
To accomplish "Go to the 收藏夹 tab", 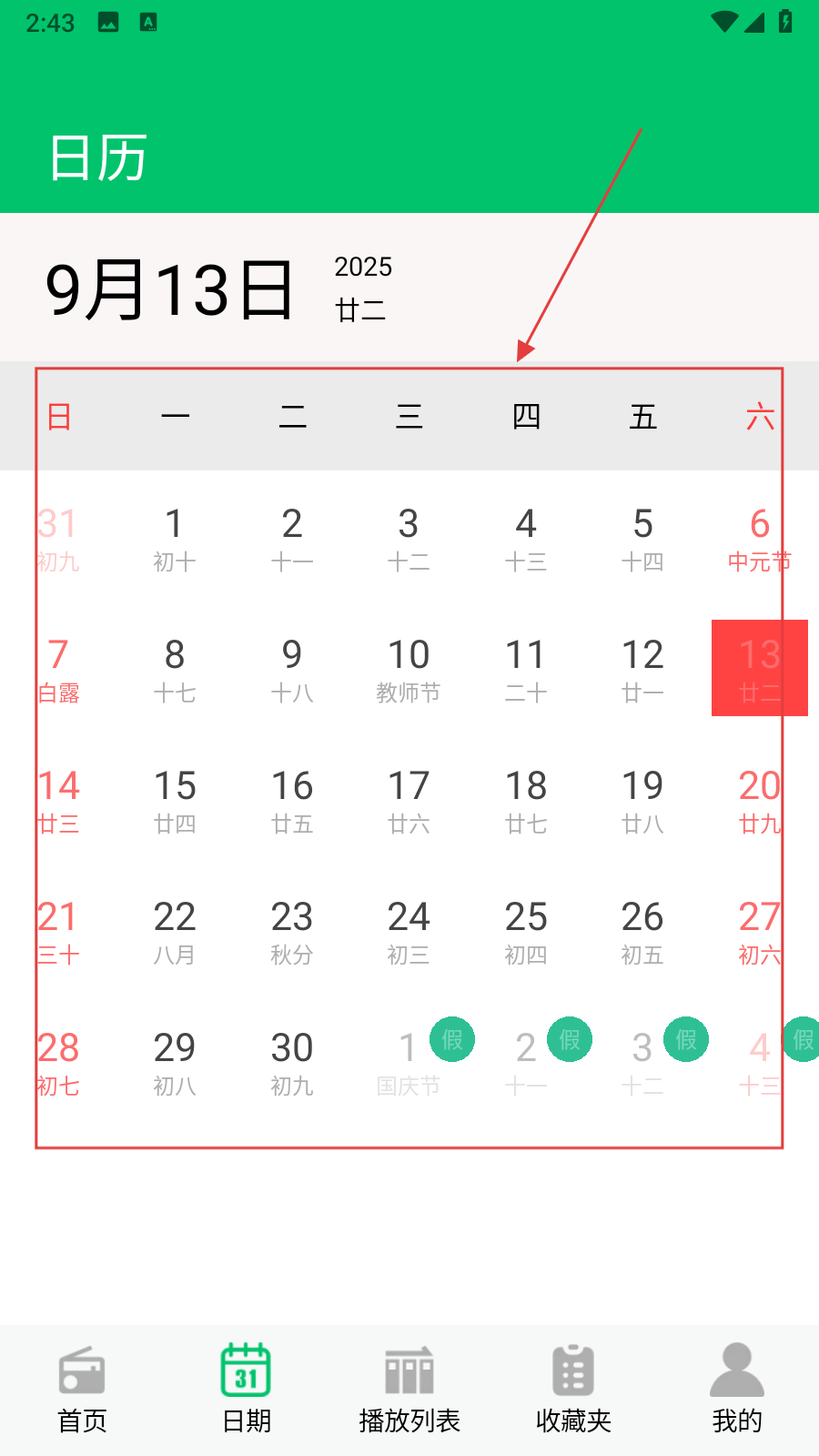I will [573, 1390].
